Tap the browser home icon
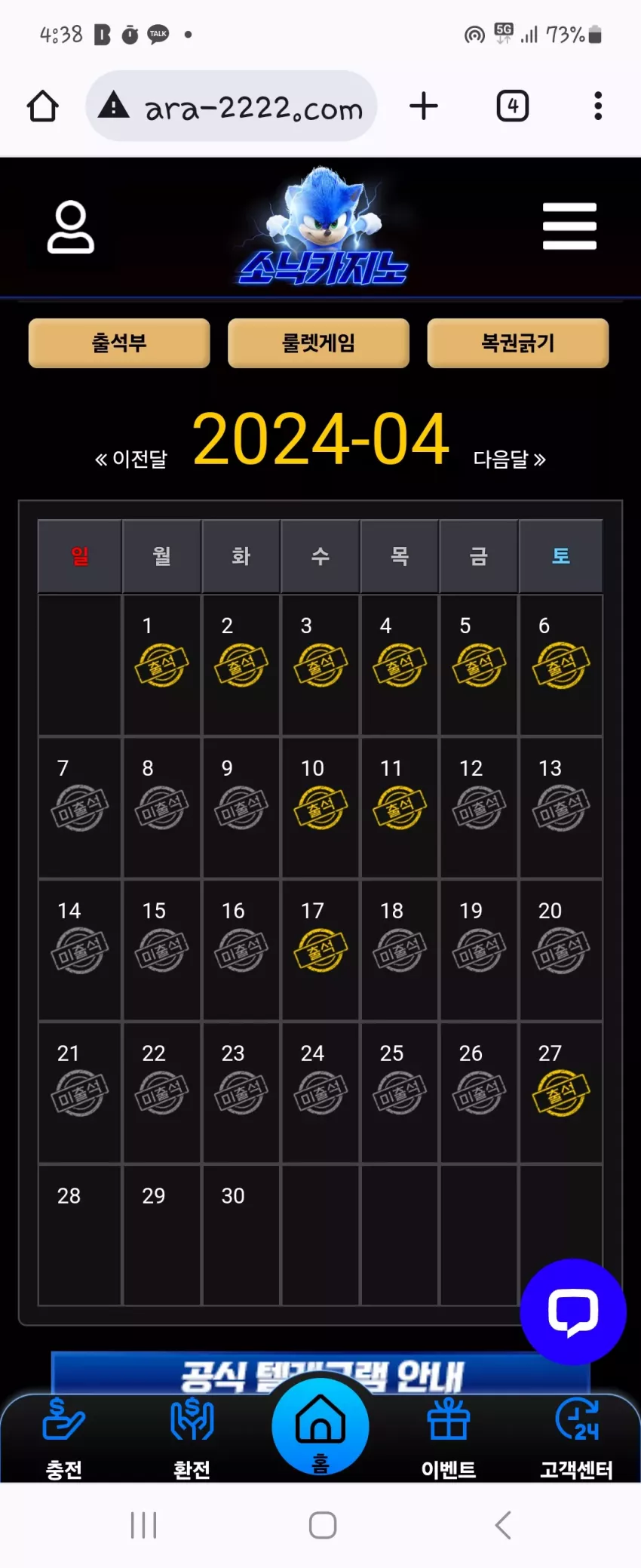641x1568 pixels. pos(43,106)
